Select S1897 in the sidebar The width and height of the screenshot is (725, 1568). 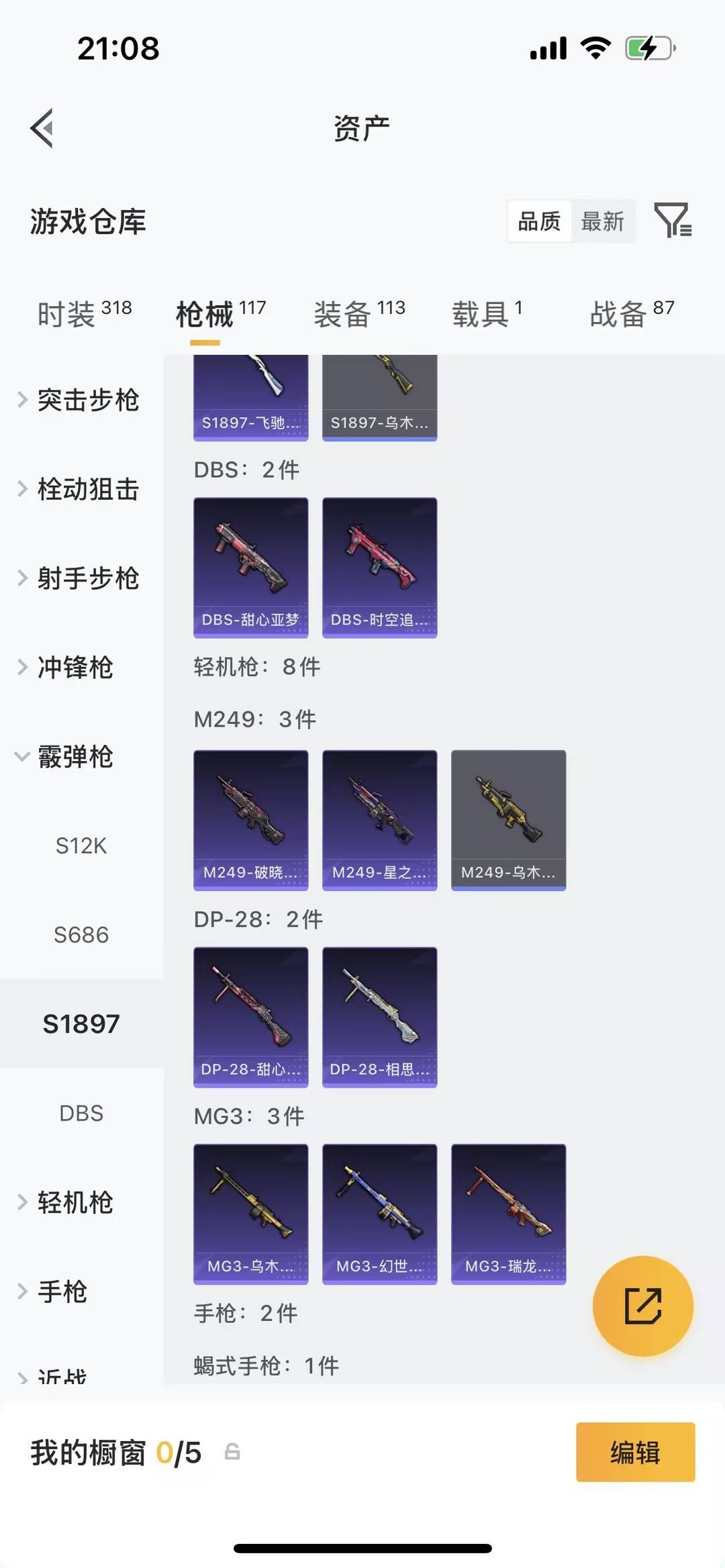(x=81, y=1023)
